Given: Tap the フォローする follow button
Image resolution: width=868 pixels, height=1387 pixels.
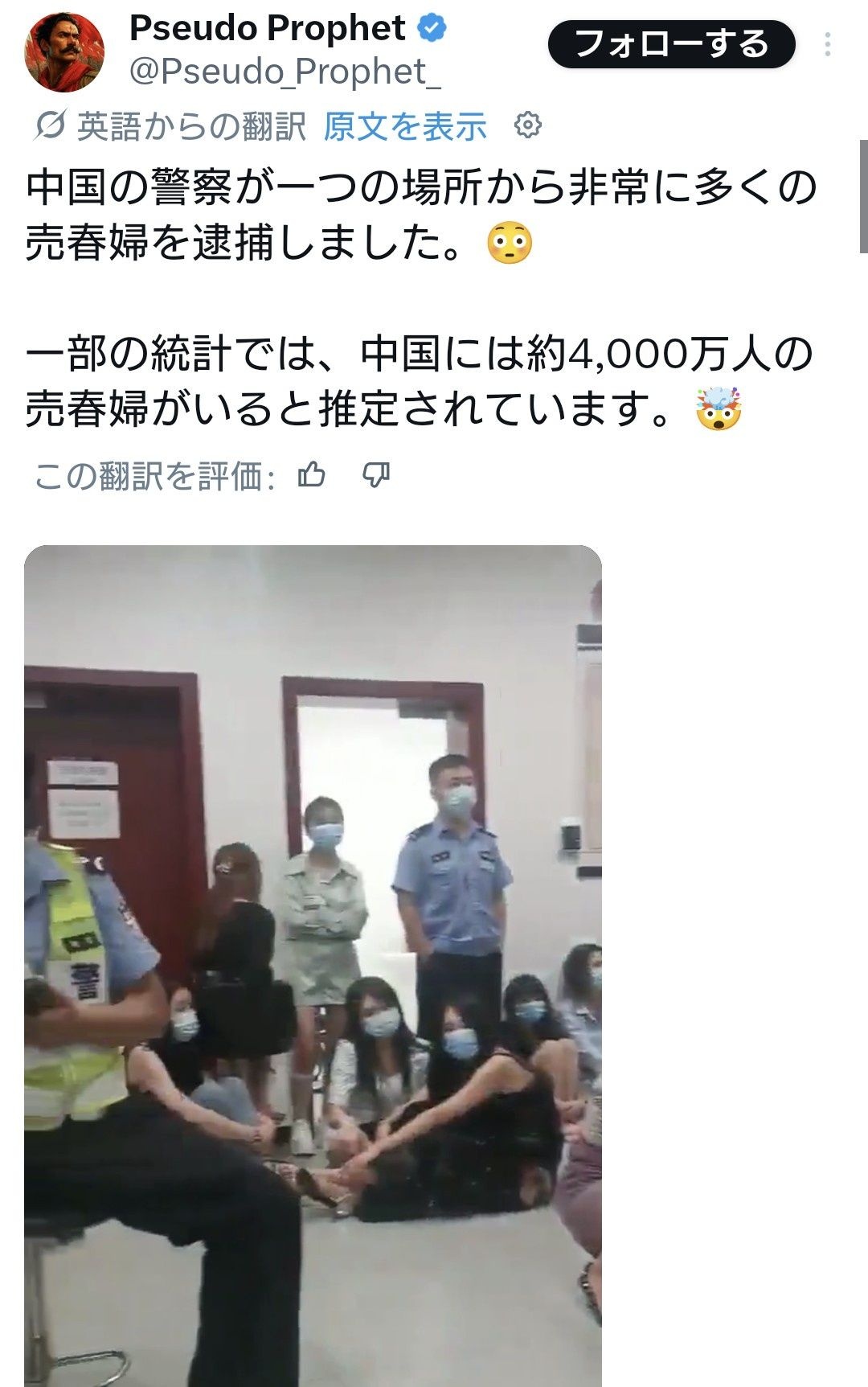Looking at the screenshot, I should [672, 44].
